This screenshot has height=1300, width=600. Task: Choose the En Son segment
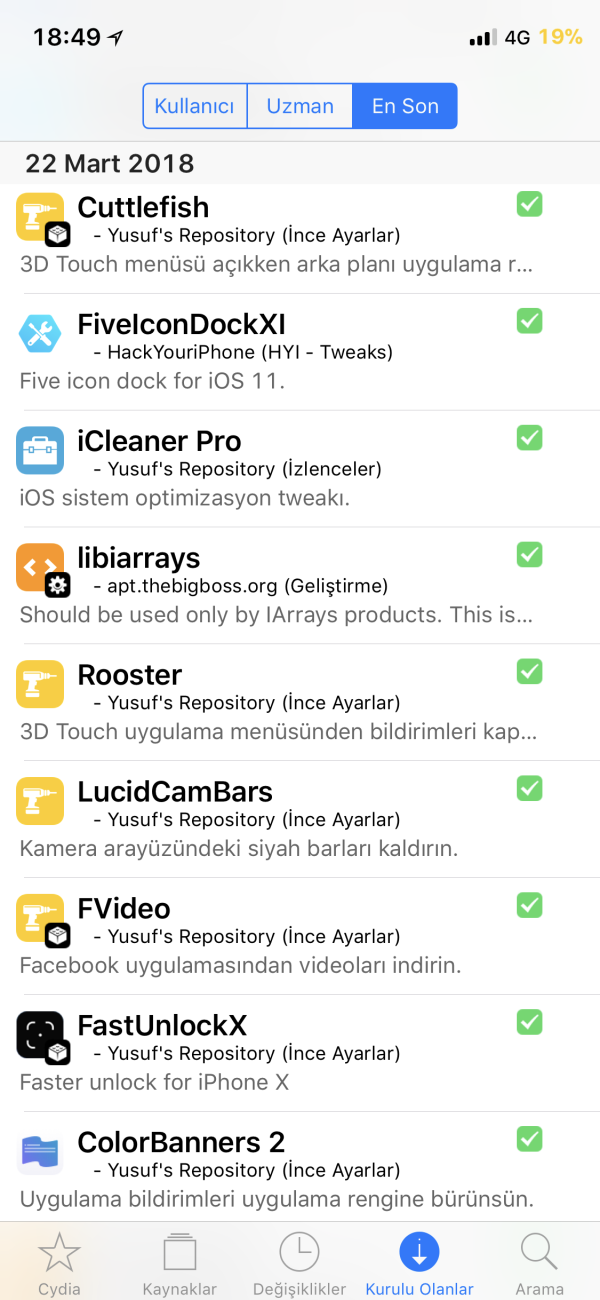click(x=405, y=106)
